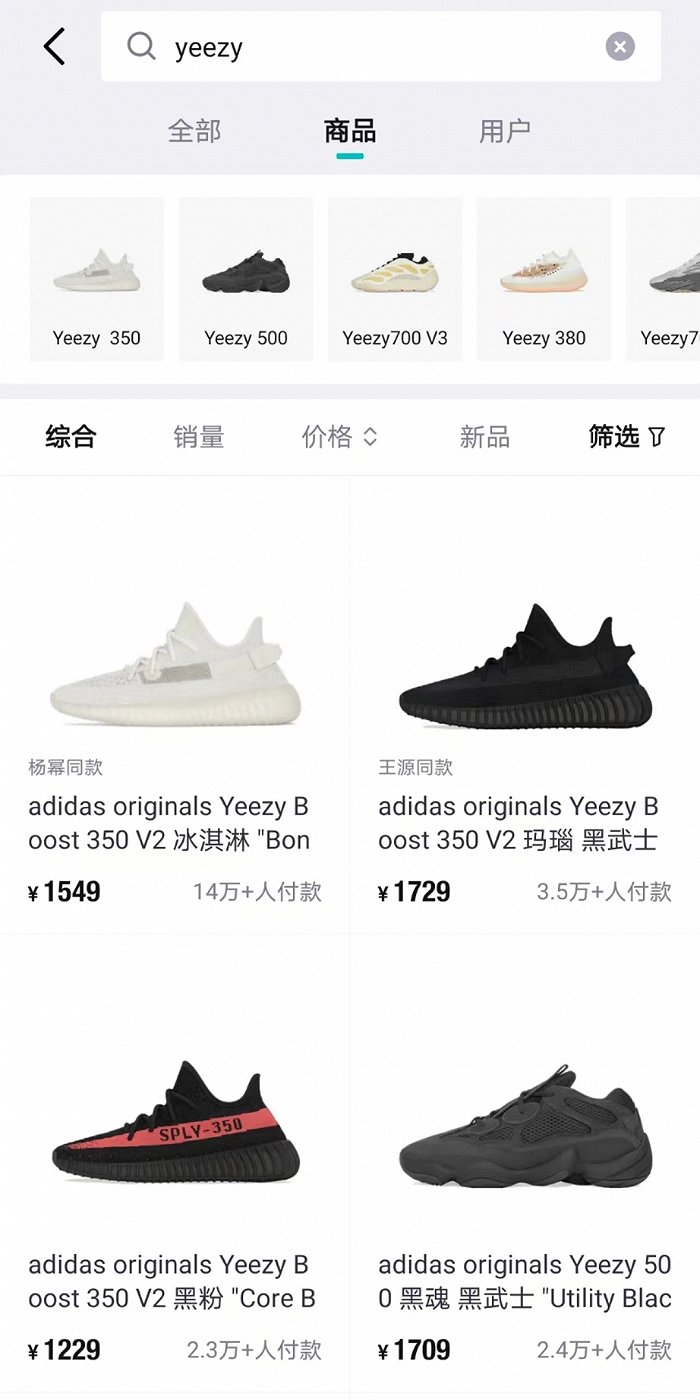Image resolution: width=700 pixels, height=1400 pixels.
Task: Show 新品 results
Action: point(484,437)
